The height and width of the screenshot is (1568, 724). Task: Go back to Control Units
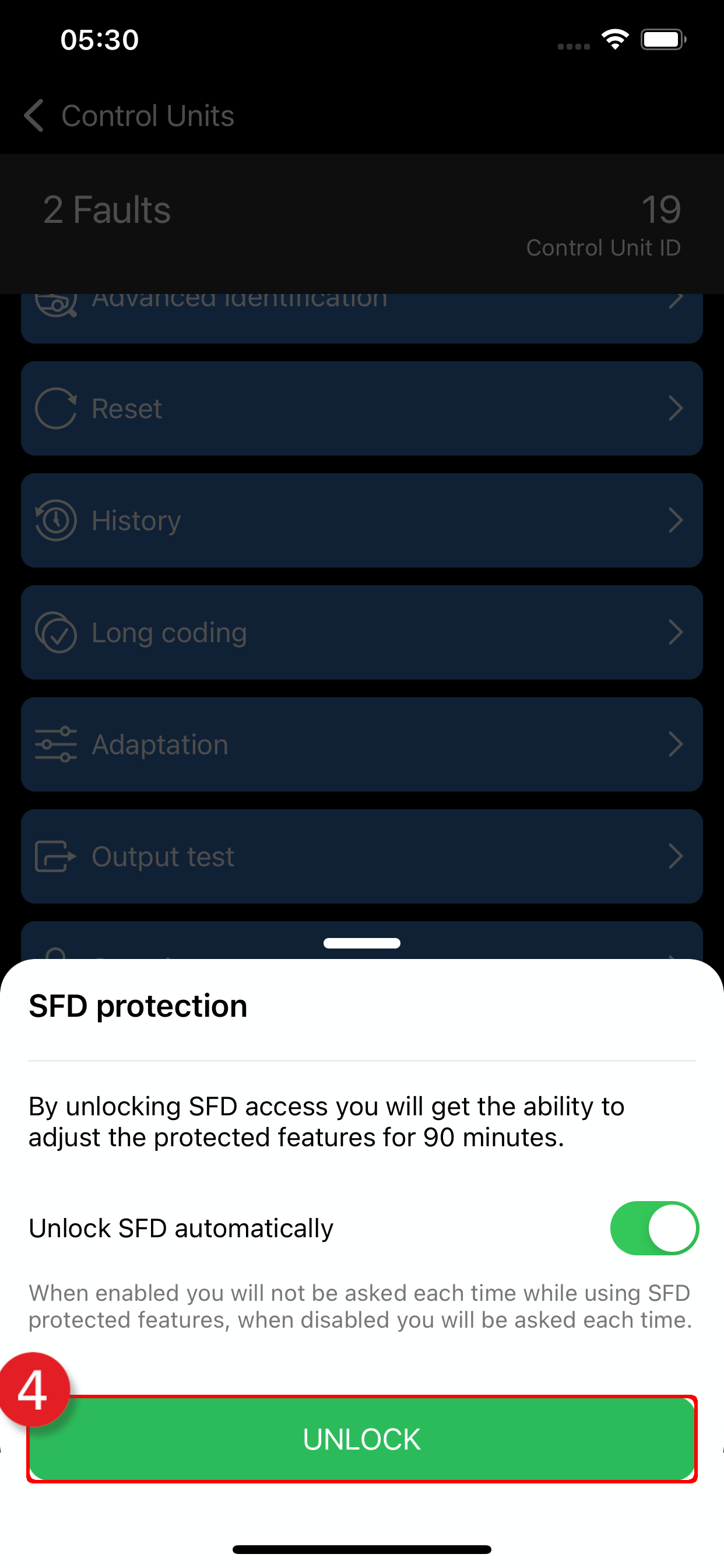pos(129,115)
